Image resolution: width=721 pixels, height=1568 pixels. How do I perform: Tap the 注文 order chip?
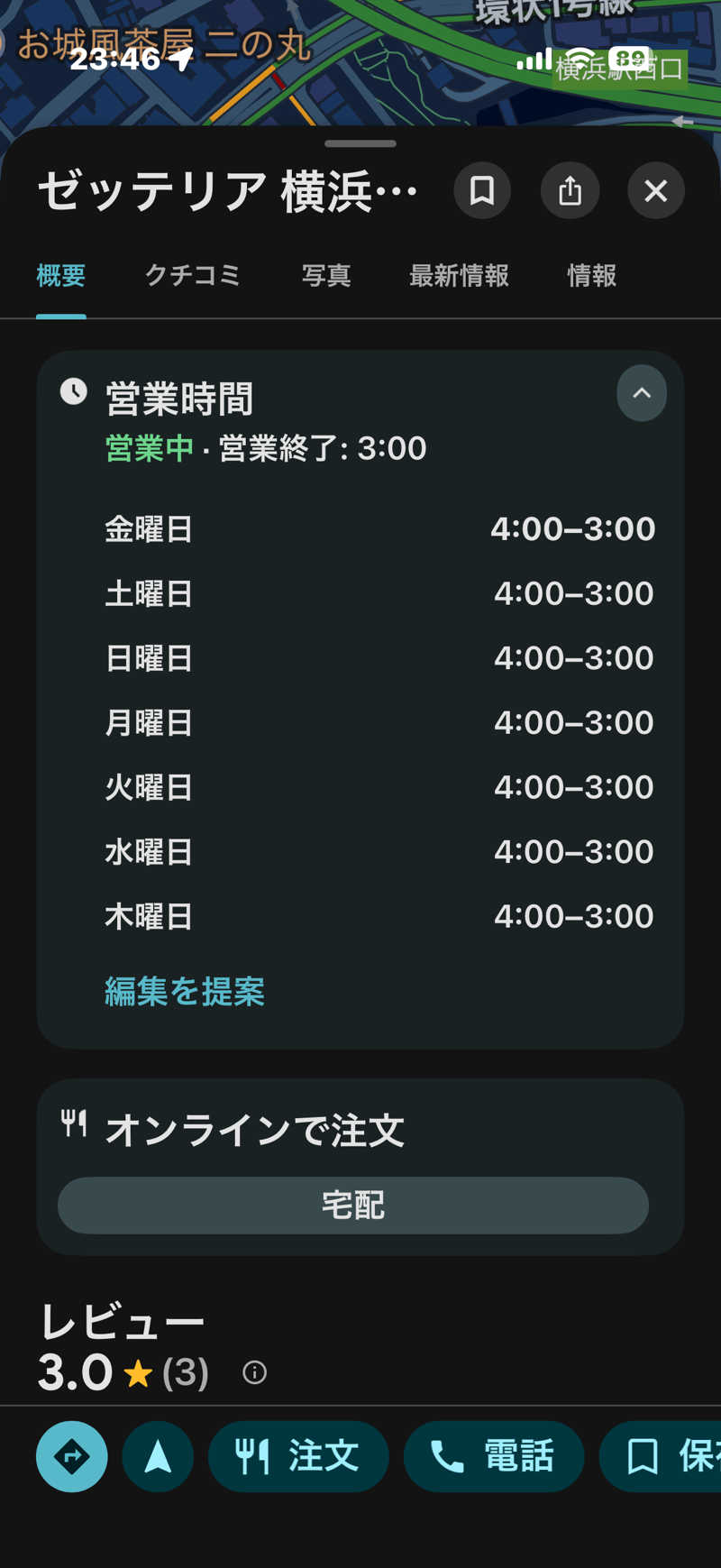click(x=298, y=1456)
